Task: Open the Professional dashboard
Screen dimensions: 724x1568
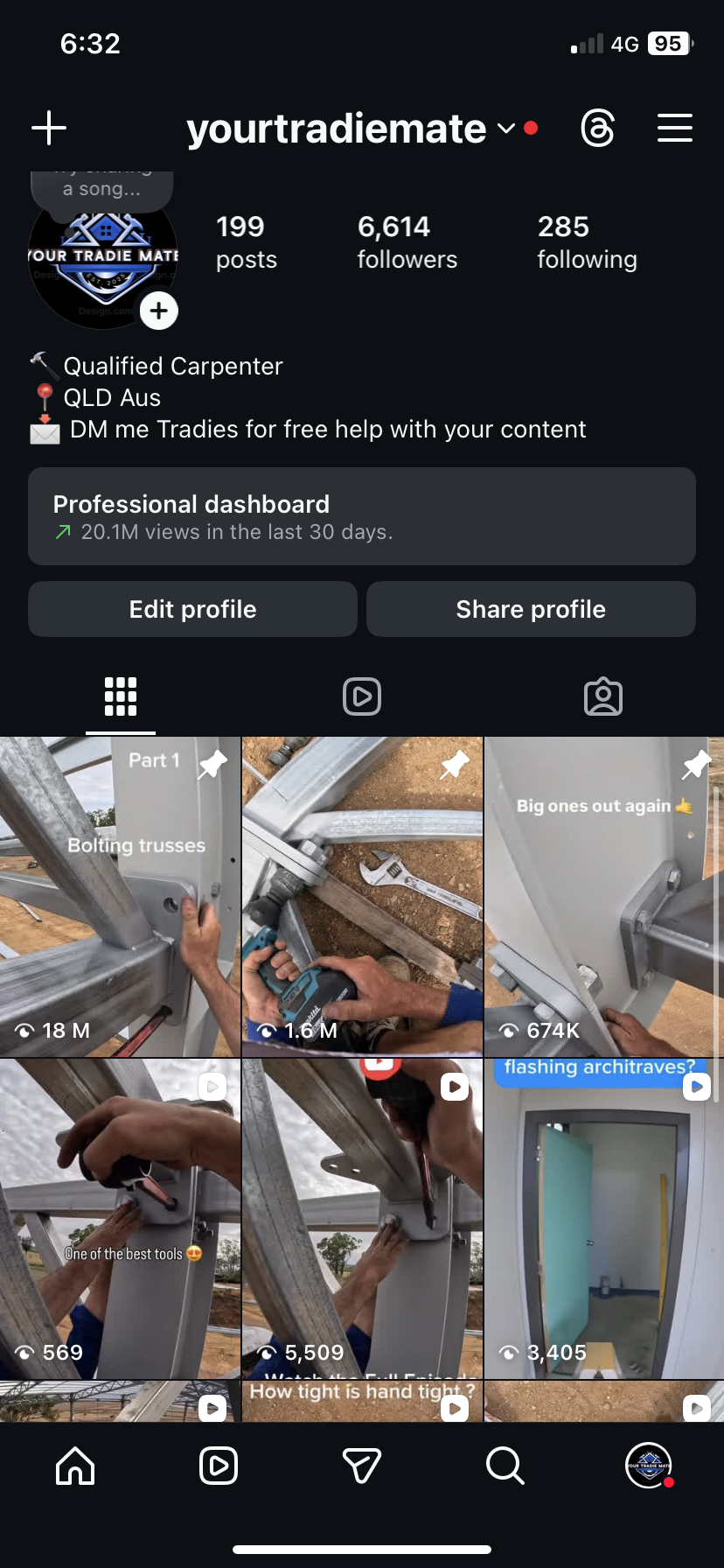Action: coord(362,516)
